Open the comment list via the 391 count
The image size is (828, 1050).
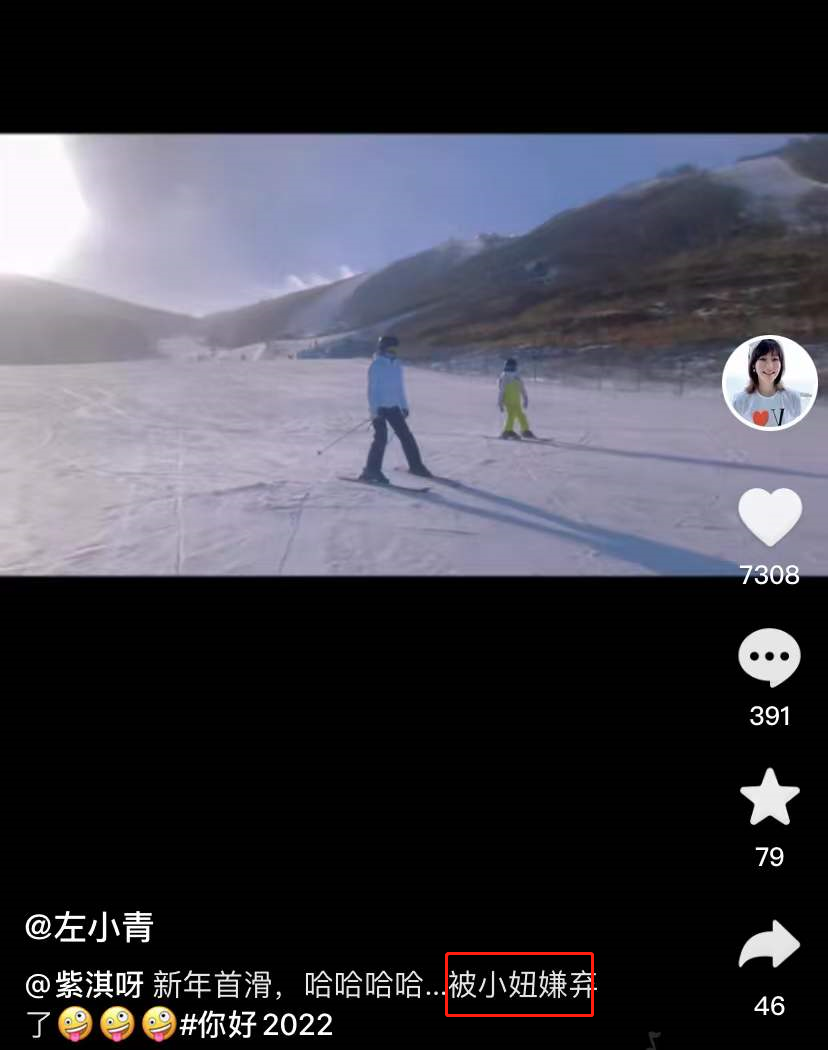coord(768,716)
